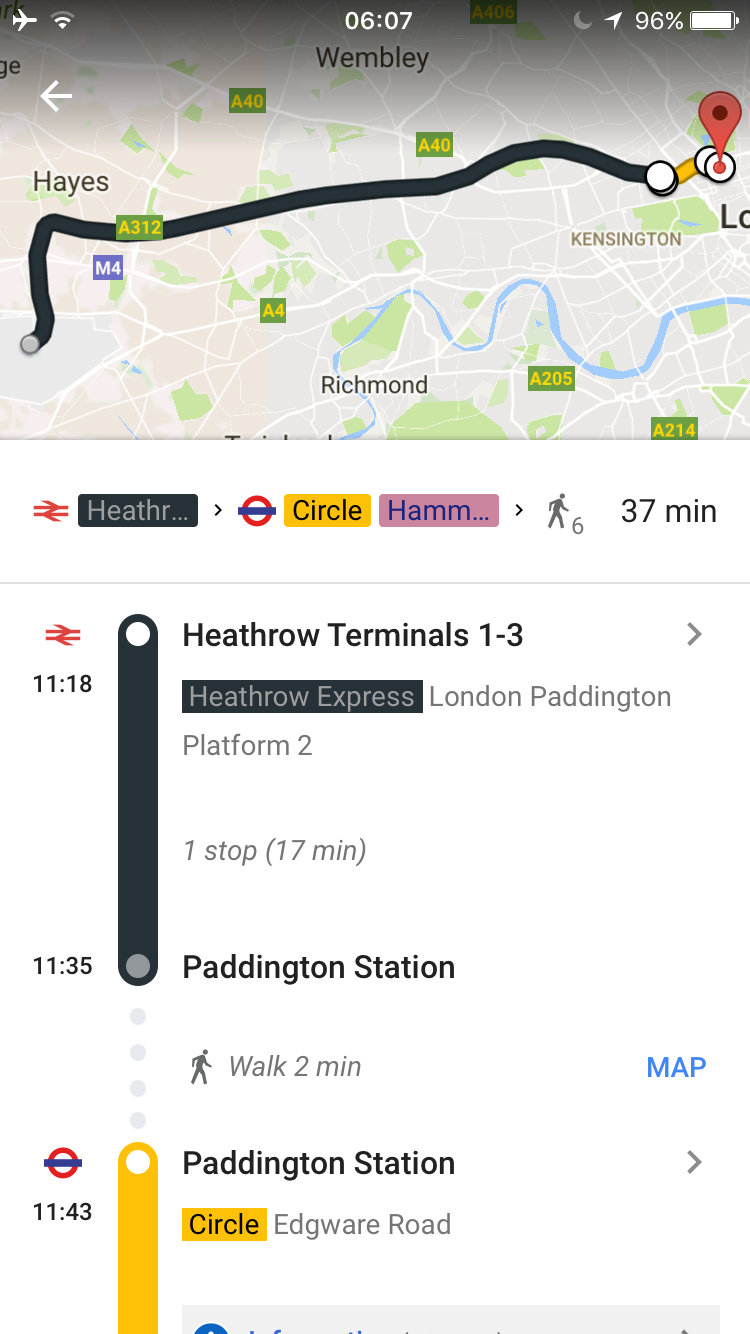The height and width of the screenshot is (1334, 750).
Task: Go back using the top-left arrow
Action: [x=56, y=96]
